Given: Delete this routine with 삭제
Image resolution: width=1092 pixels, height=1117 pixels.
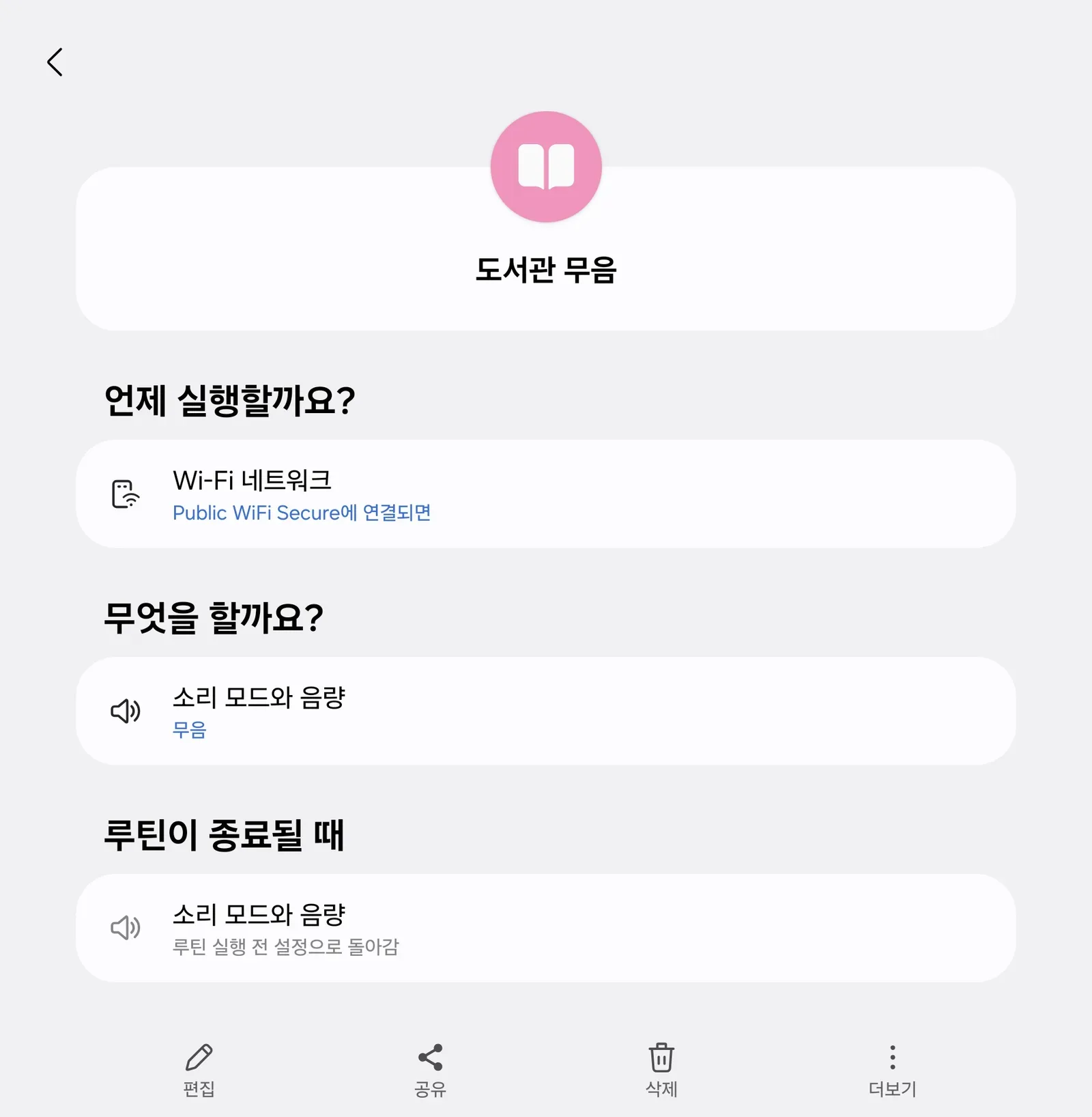Looking at the screenshot, I should (x=661, y=1070).
